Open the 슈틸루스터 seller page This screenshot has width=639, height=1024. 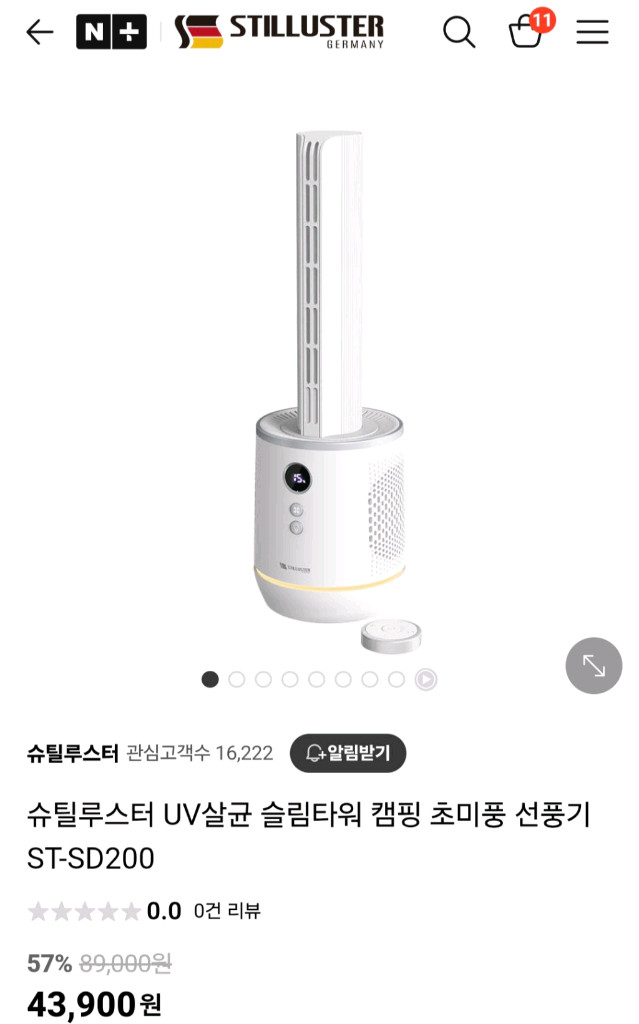tap(73, 753)
